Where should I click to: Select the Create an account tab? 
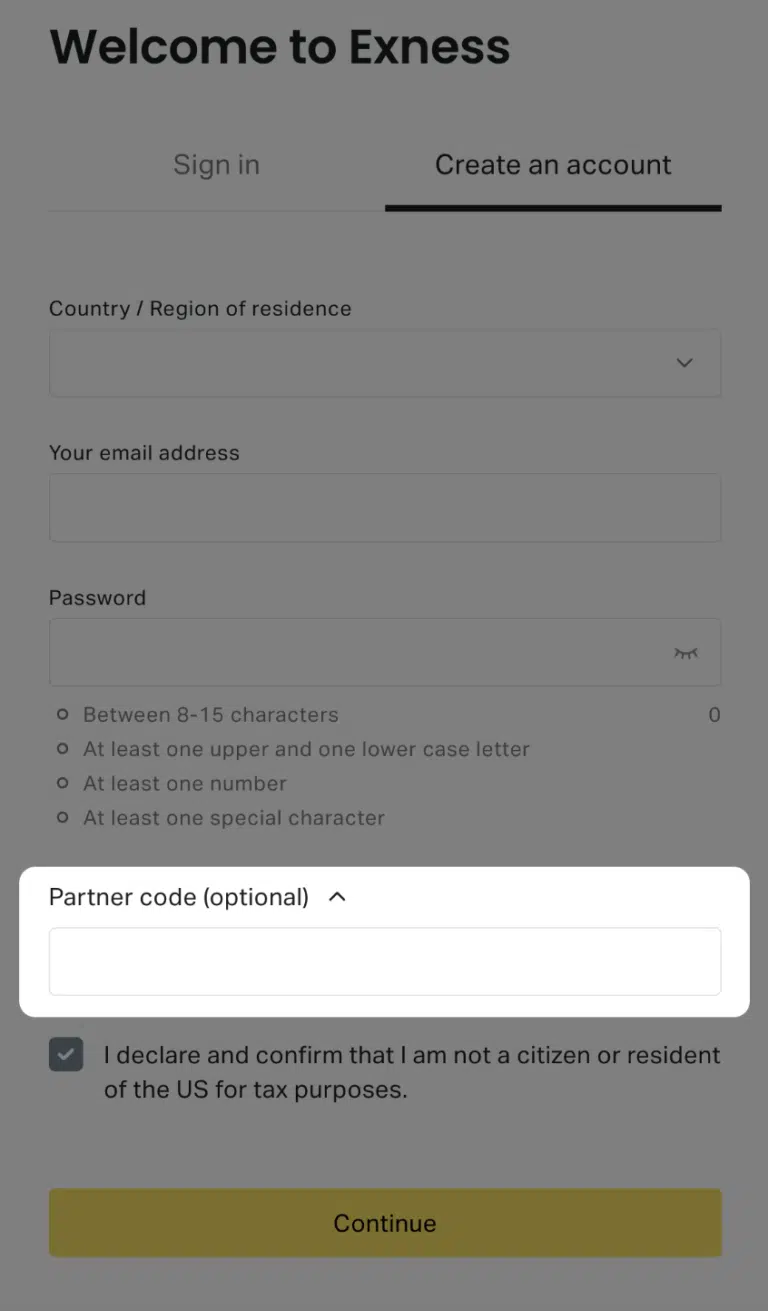pyautogui.click(x=553, y=164)
